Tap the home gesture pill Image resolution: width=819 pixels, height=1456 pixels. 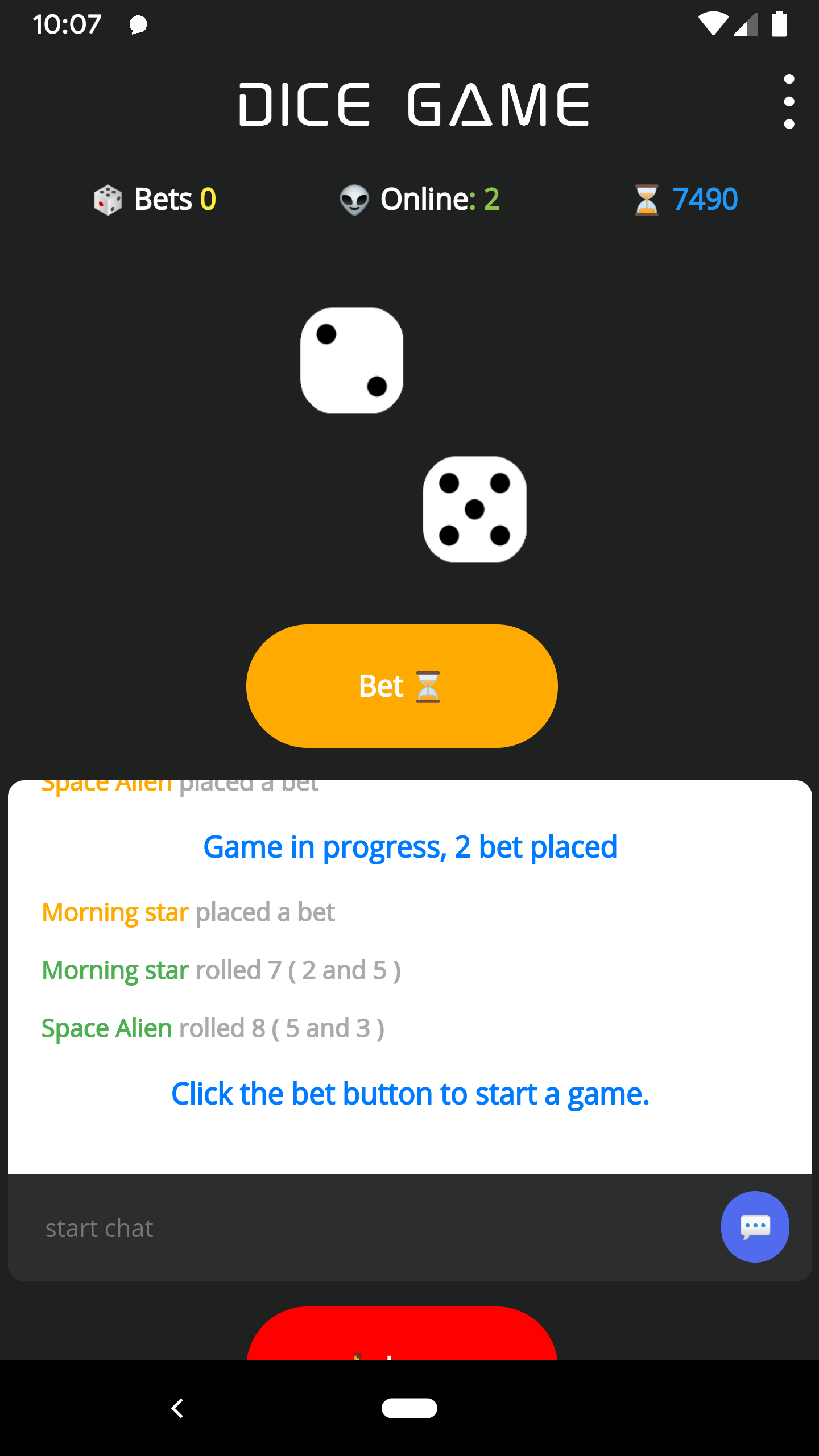[409, 1408]
